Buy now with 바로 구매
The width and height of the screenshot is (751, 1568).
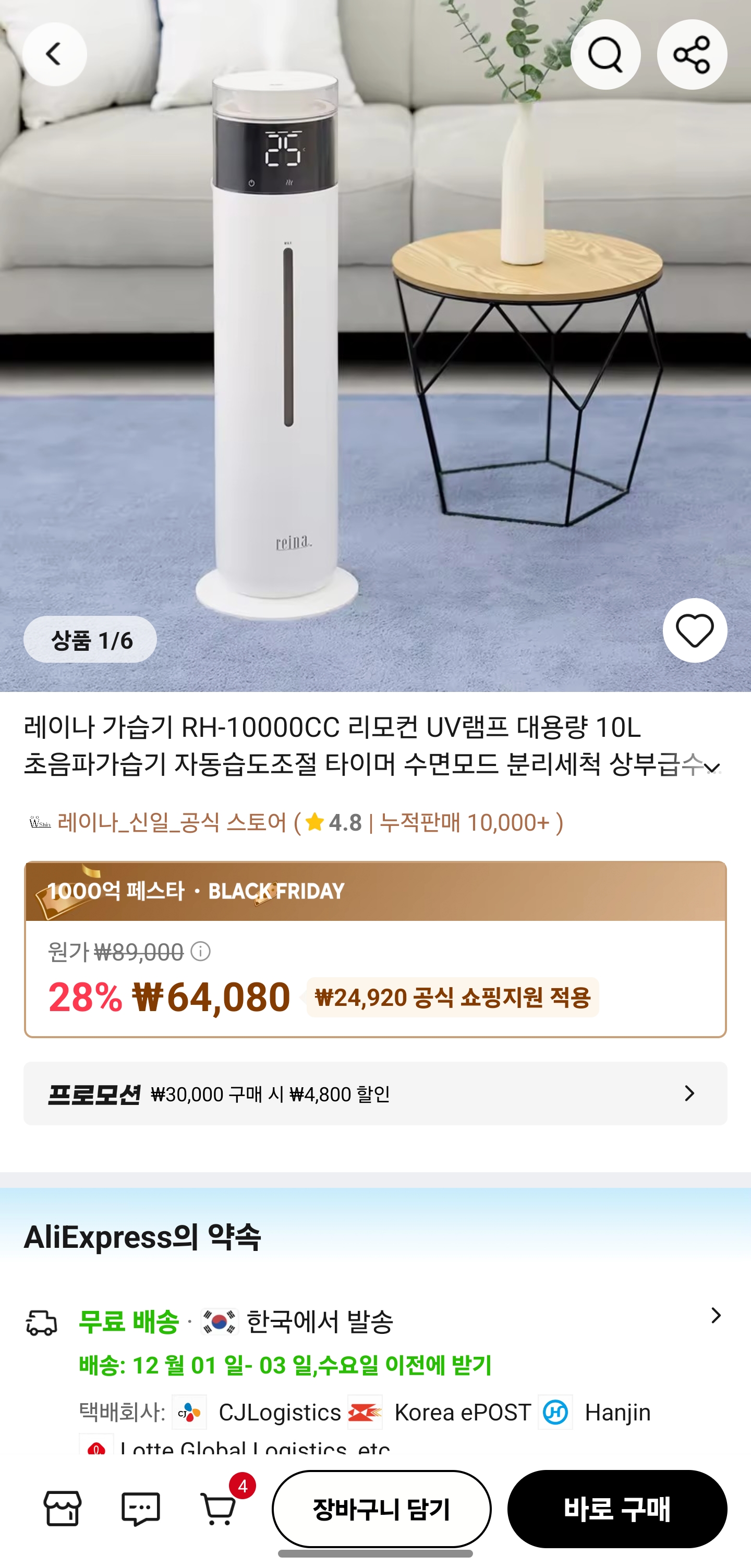[616, 1509]
